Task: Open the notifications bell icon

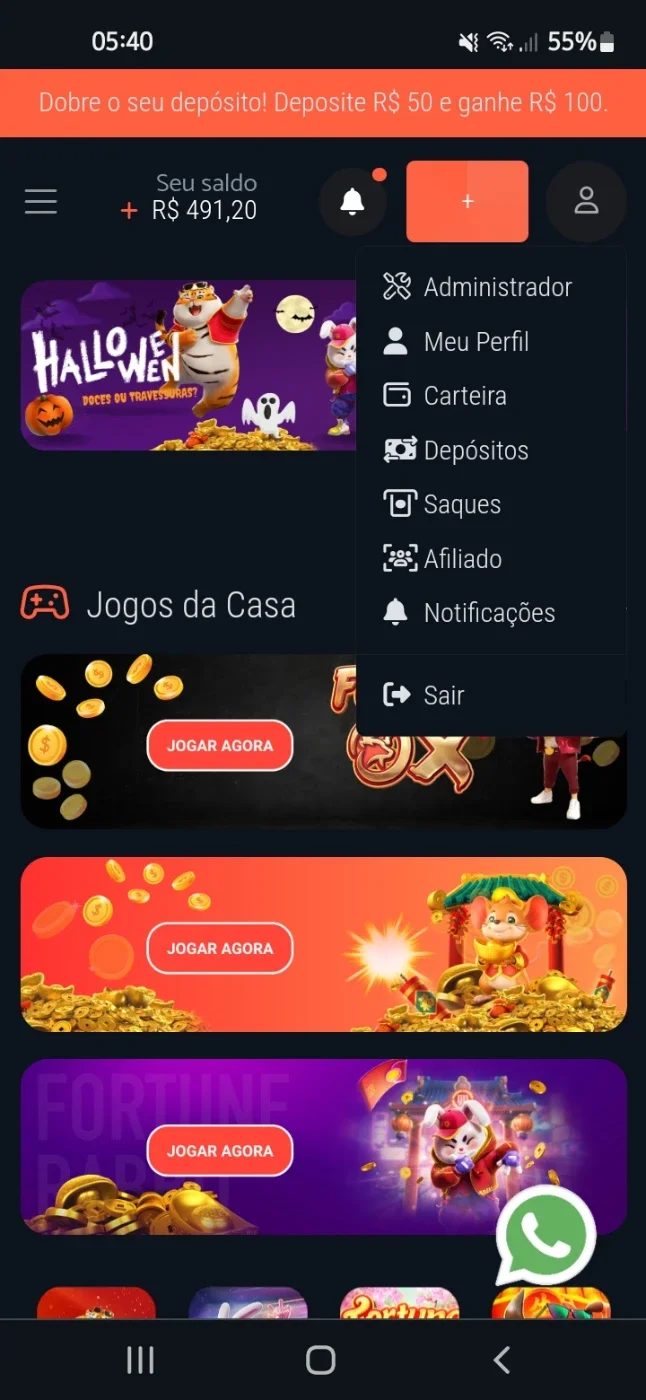Action: tap(352, 202)
